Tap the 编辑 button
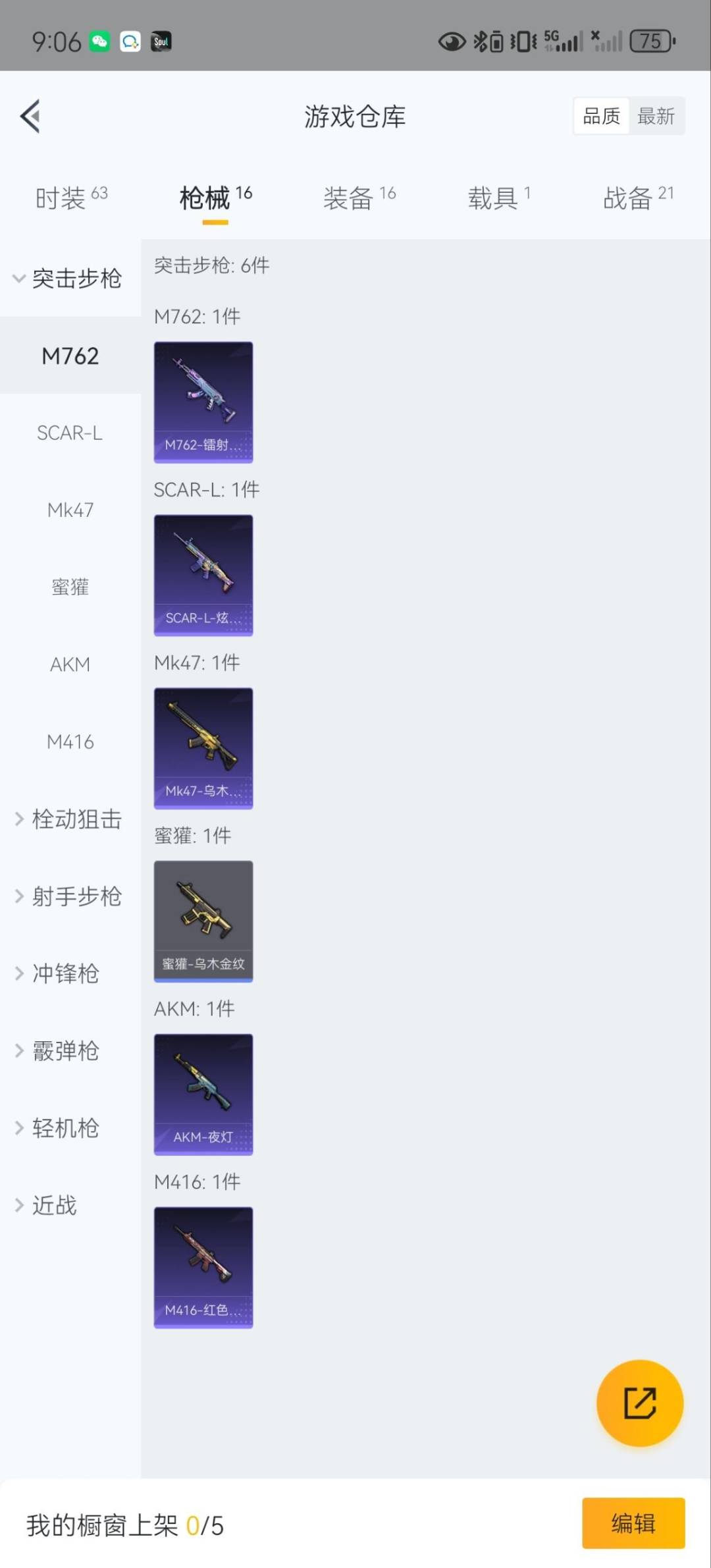Viewport: 711px width, 1568px height. point(633,1523)
